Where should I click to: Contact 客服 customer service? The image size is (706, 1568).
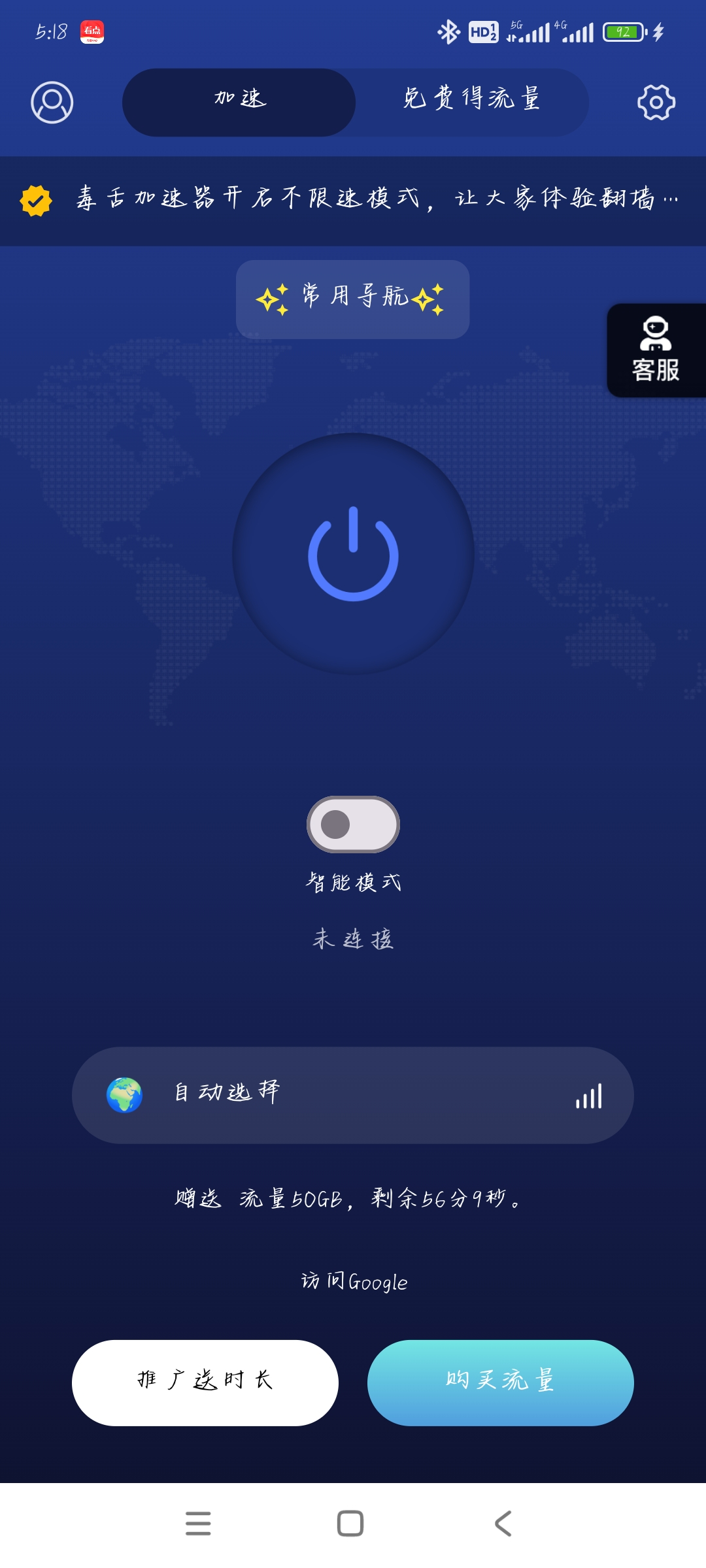pos(656,350)
